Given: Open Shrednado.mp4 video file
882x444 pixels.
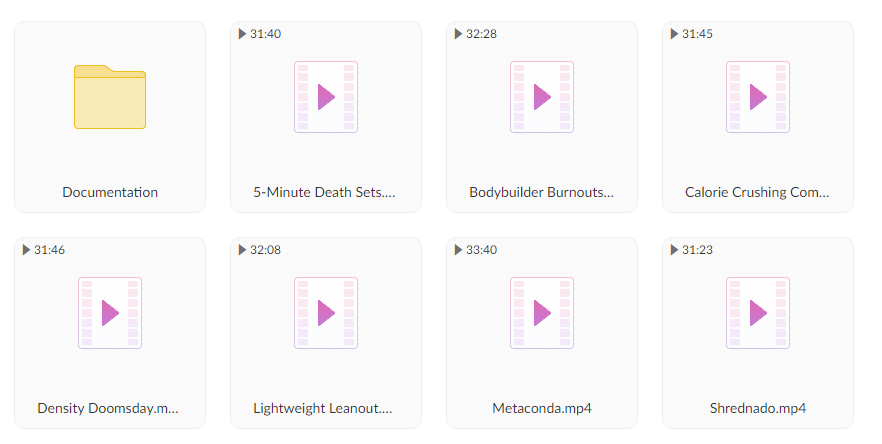Looking at the screenshot, I should (x=758, y=314).
